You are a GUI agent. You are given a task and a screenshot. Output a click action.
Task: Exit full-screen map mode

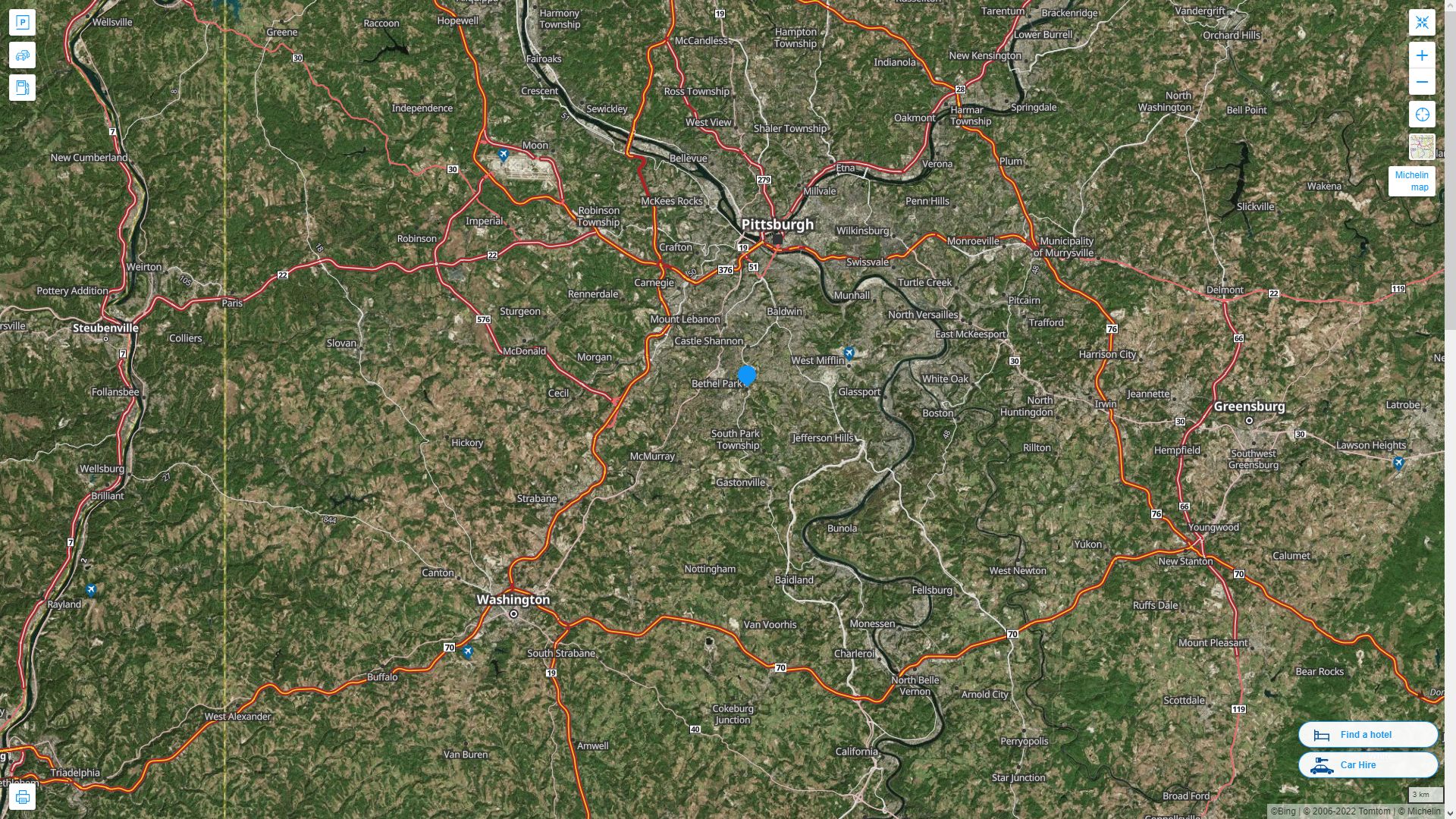1422,23
